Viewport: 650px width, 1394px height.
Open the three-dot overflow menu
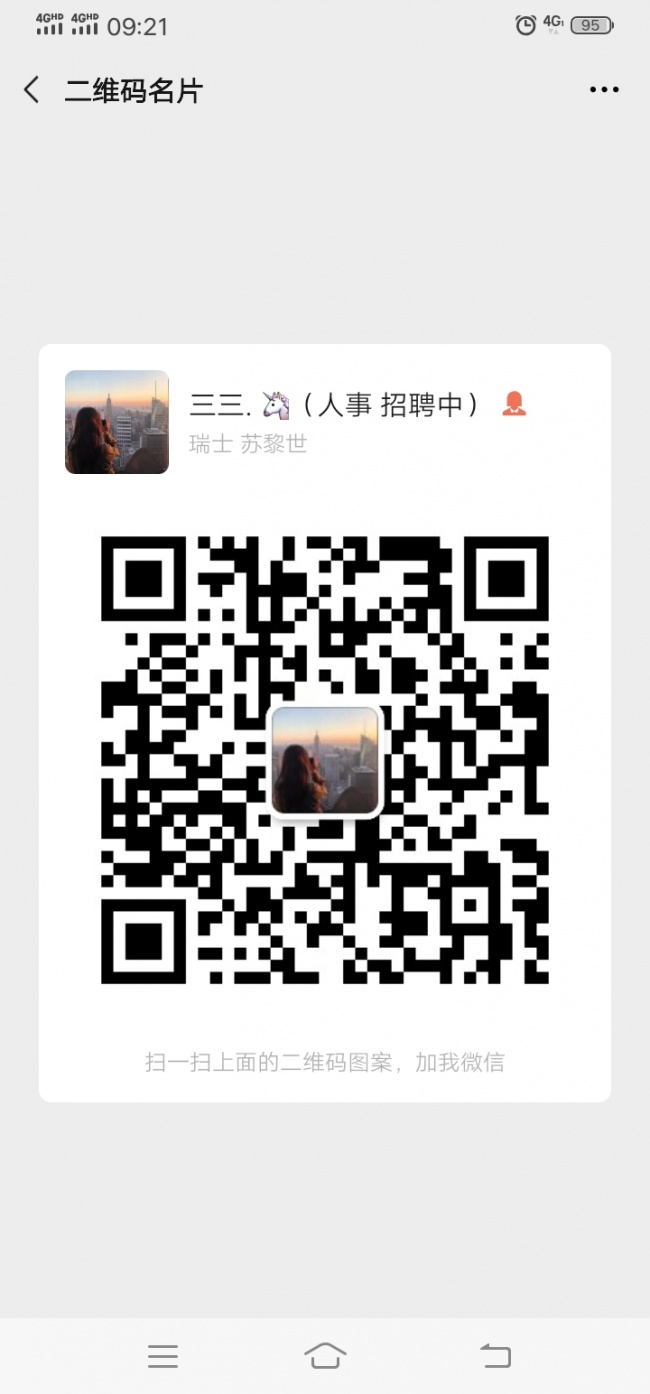point(604,90)
